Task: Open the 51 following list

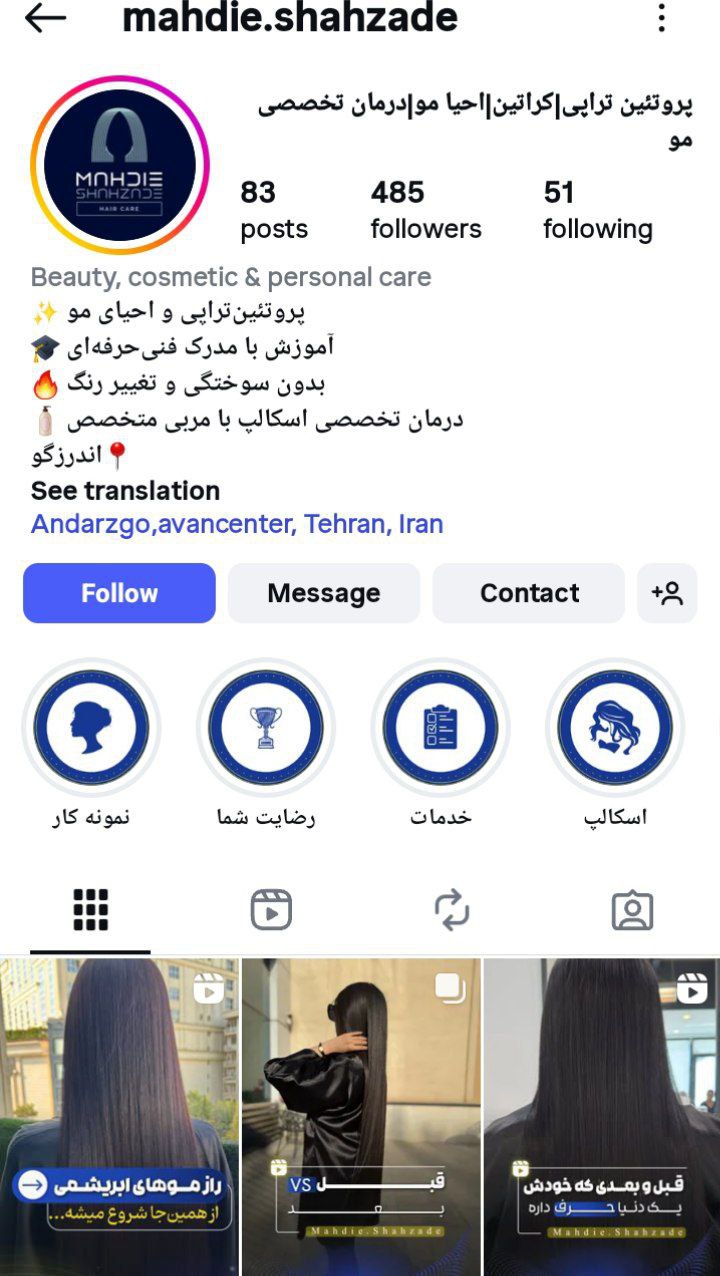Action: point(597,210)
